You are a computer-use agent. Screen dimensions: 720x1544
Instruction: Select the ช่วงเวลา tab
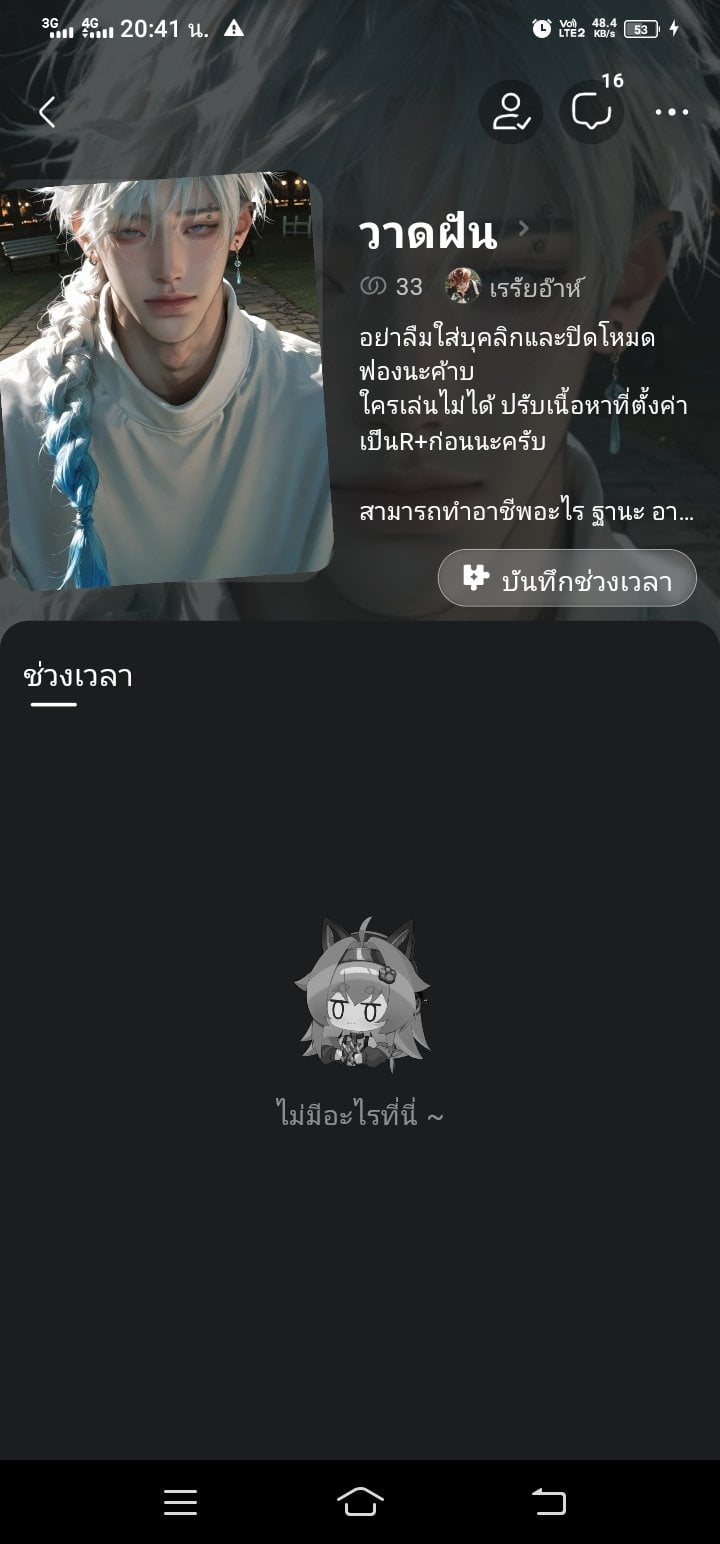click(x=78, y=677)
